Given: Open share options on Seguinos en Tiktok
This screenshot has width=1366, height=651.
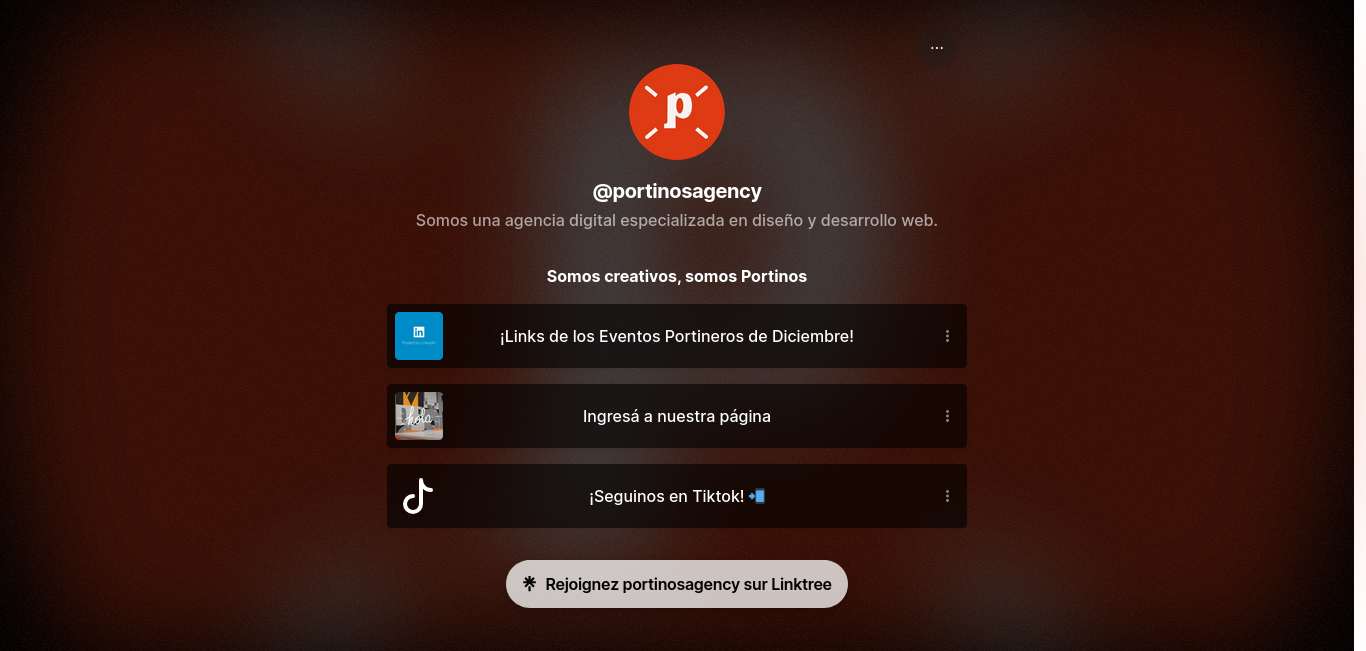Looking at the screenshot, I should click(x=947, y=496).
